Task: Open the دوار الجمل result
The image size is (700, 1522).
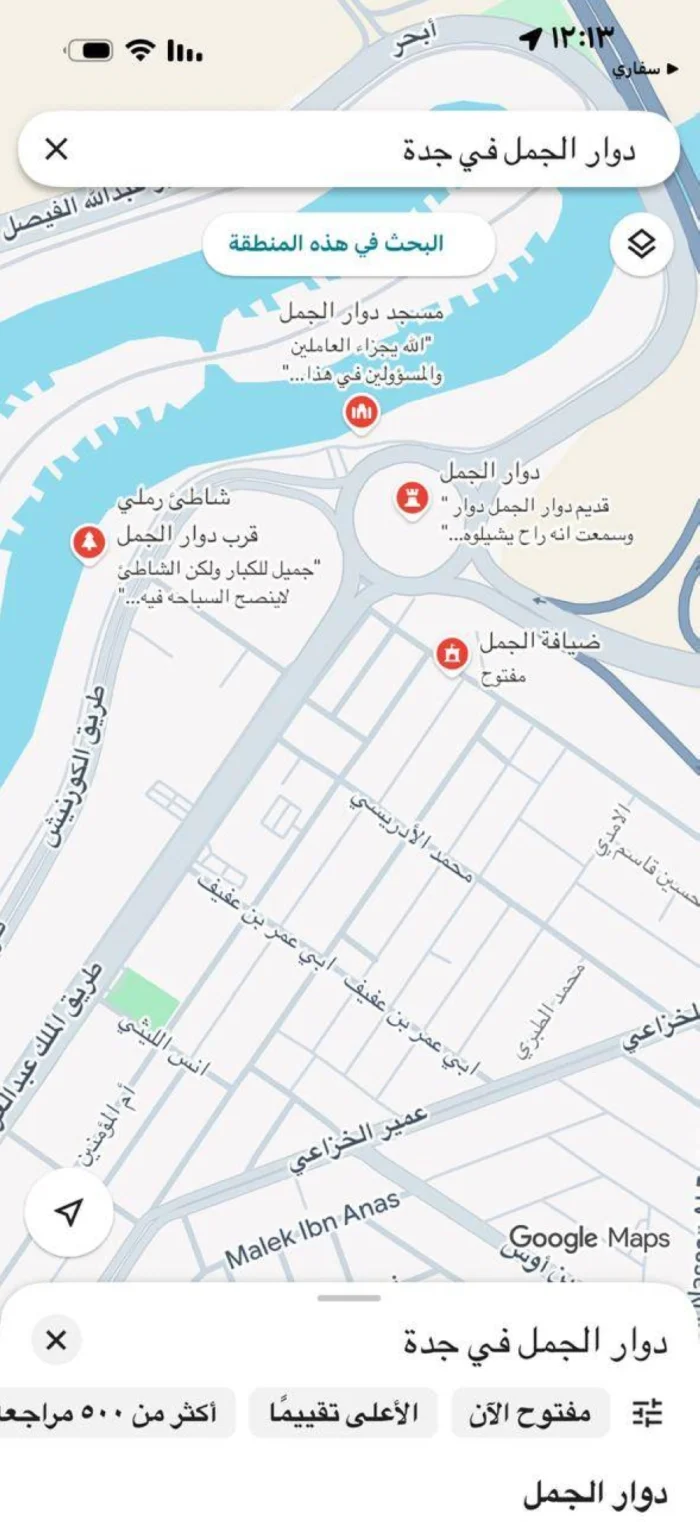Action: pyautogui.click(x=594, y=1495)
